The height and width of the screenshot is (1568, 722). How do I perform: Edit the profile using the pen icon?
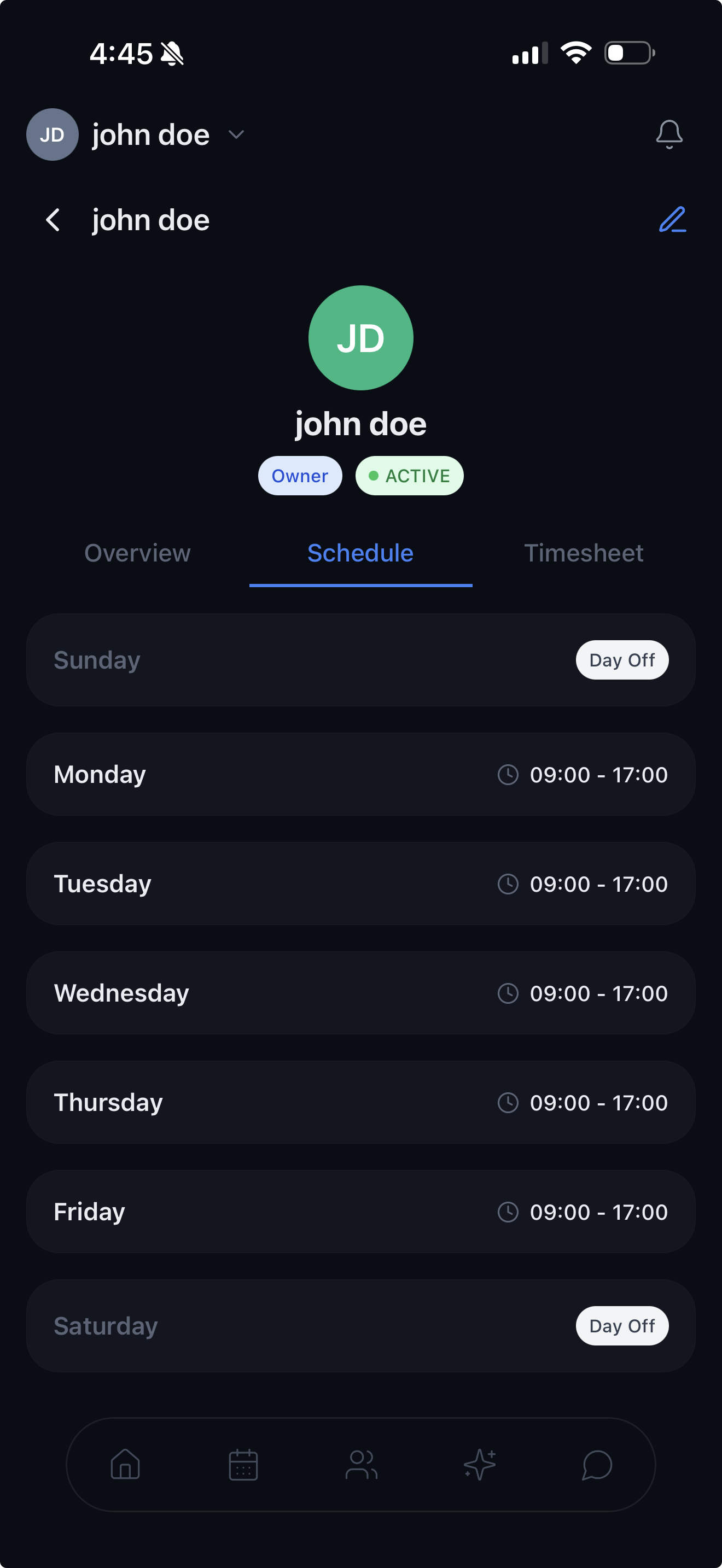pyautogui.click(x=673, y=220)
